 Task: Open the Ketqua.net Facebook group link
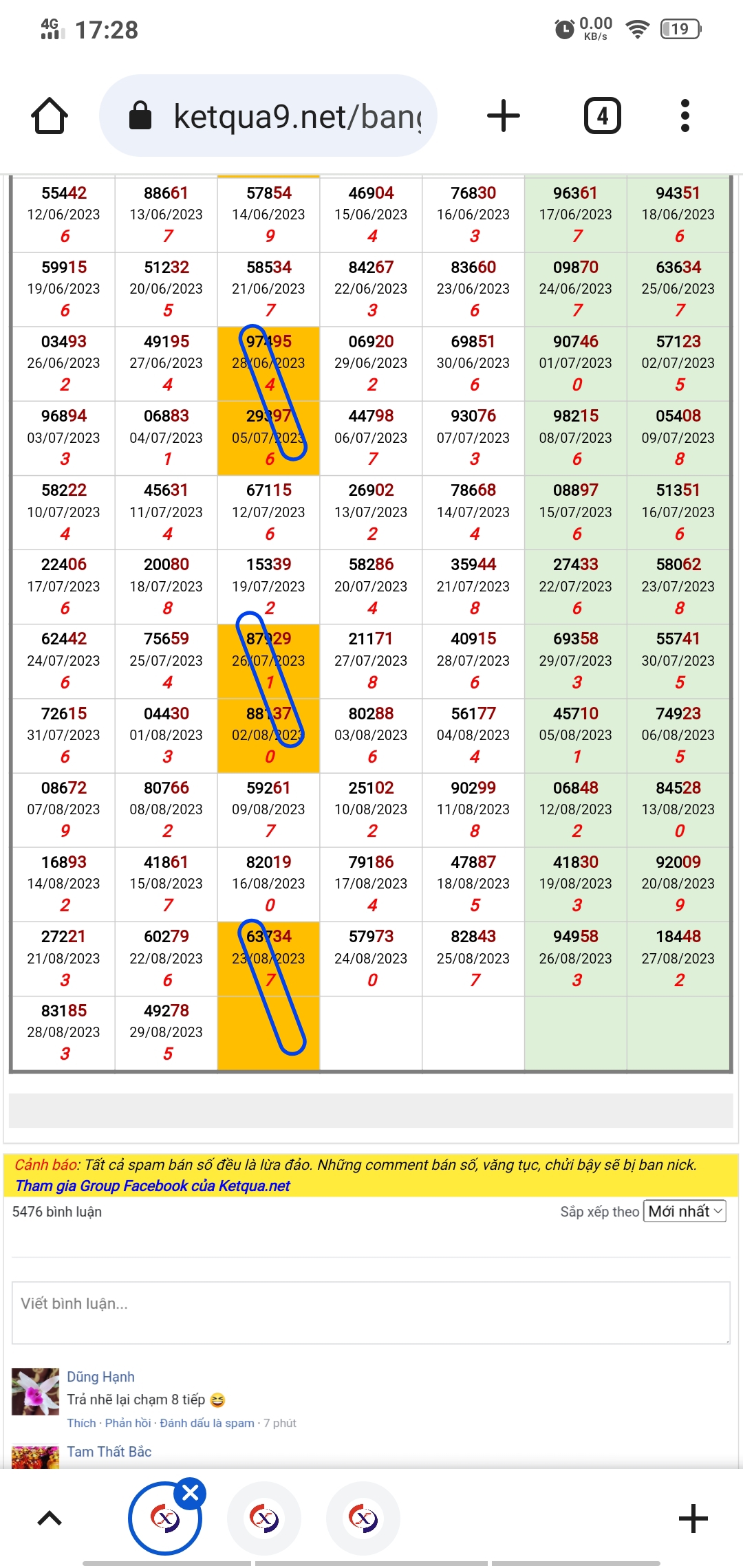152,1186
